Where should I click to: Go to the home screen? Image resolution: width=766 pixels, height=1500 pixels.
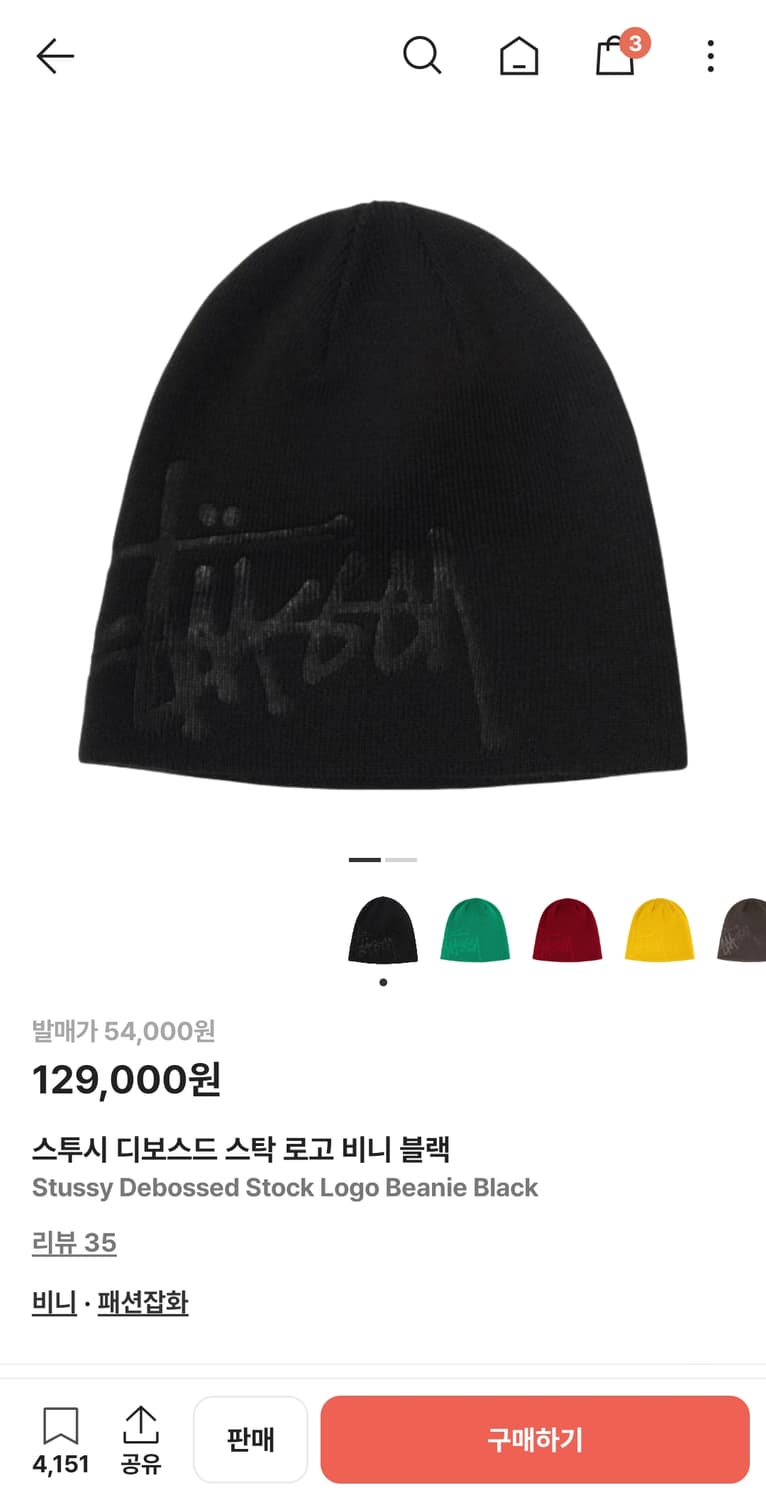[518, 56]
